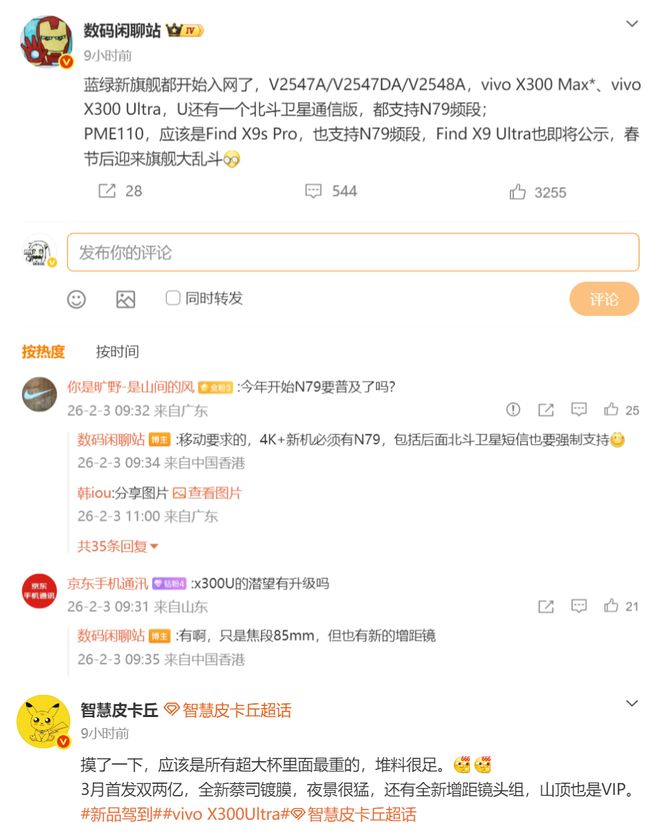This screenshot has height=837, width=660.
Task: Expand the chevron menu on 数码闲聊站 post
Action: (631, 24)
